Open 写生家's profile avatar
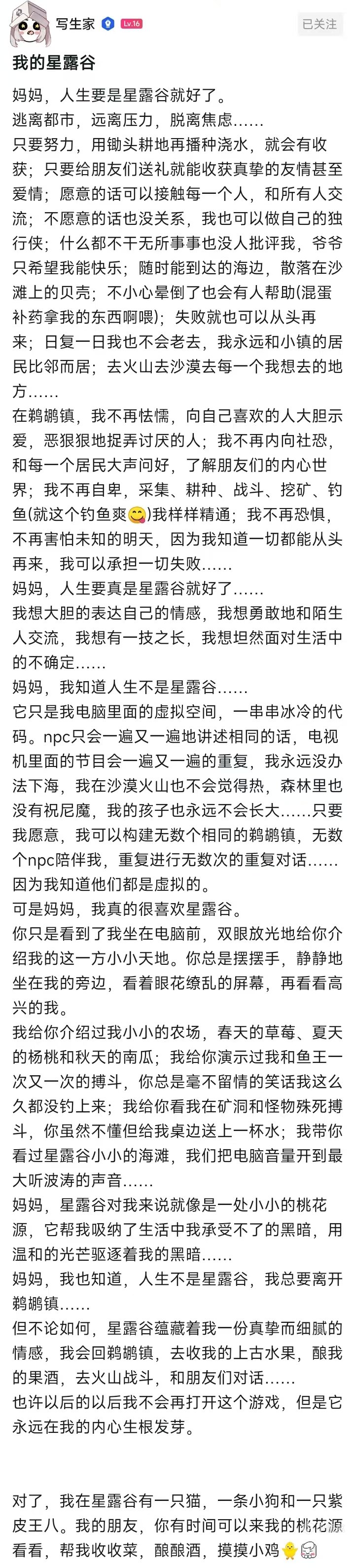 pyautogui.click(x=28, y=24)
